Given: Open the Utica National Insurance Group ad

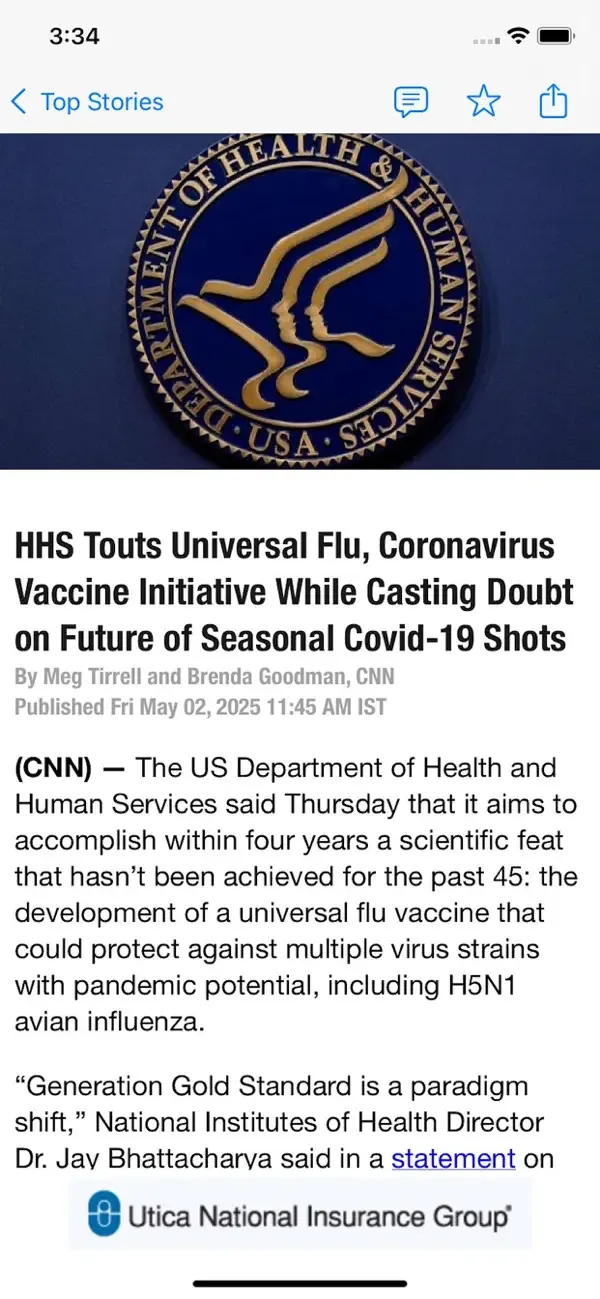Looking at the screenshot, I should [300, 1216].
